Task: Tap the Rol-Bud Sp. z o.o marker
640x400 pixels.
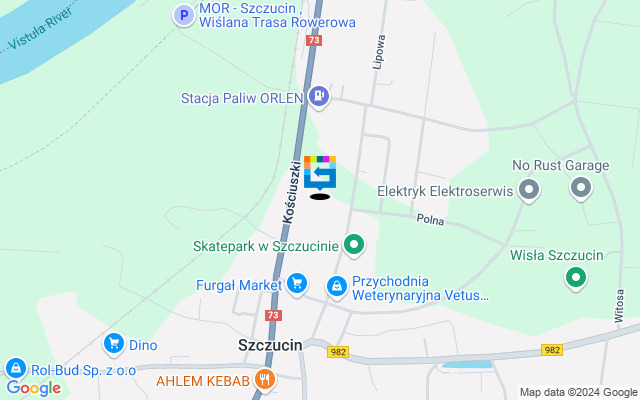Action: 15,369
